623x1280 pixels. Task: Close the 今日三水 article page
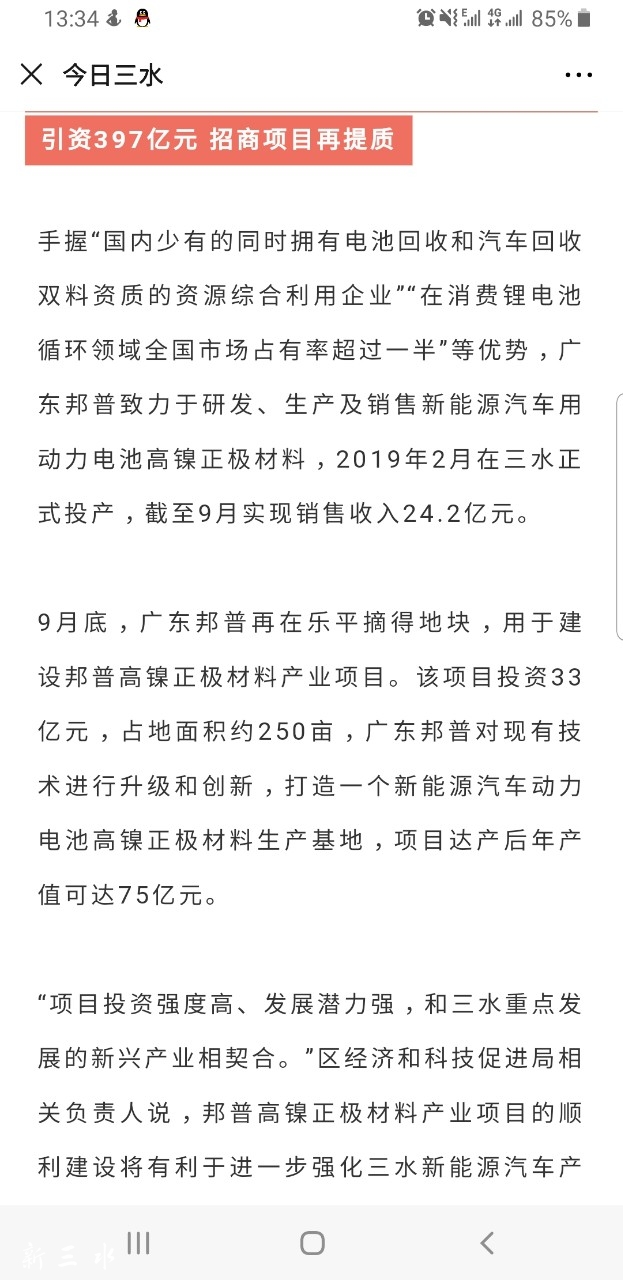pos(32,75)
